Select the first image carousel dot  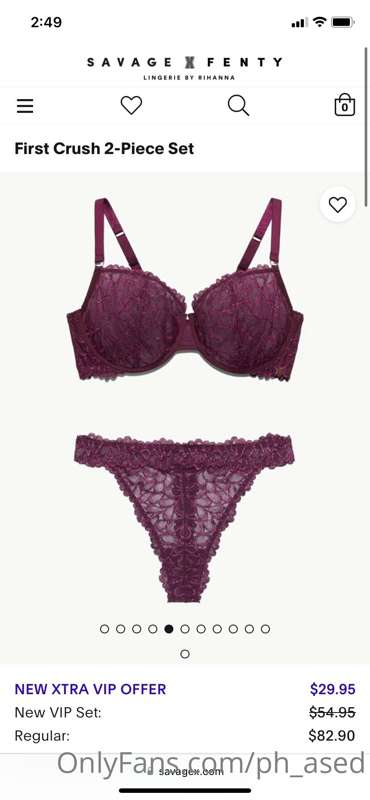pos(105,629)
